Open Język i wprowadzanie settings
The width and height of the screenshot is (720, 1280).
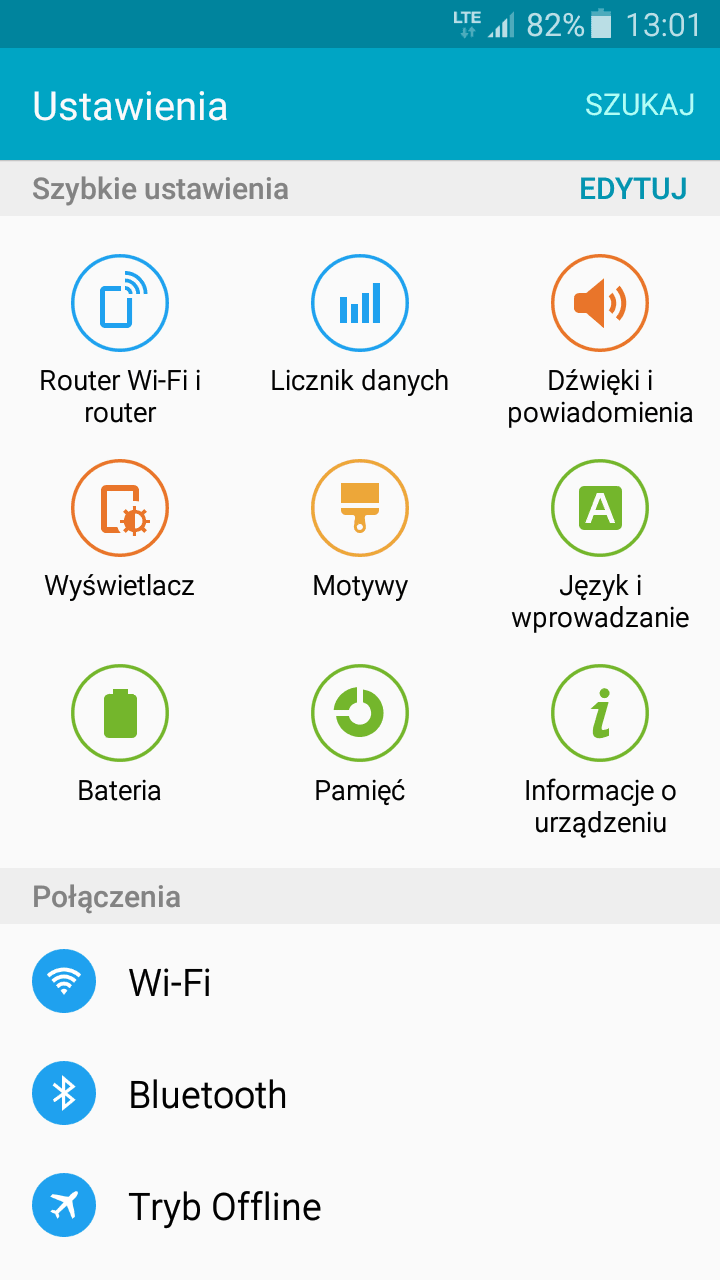coord(600,545)
